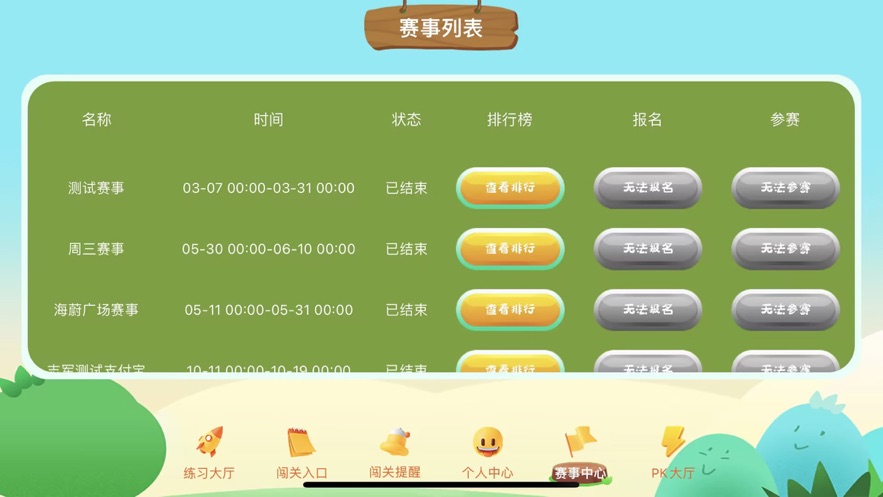Go to 练习大厅
883x497 pixels.
pyautogui.click(x=209, y=453)
